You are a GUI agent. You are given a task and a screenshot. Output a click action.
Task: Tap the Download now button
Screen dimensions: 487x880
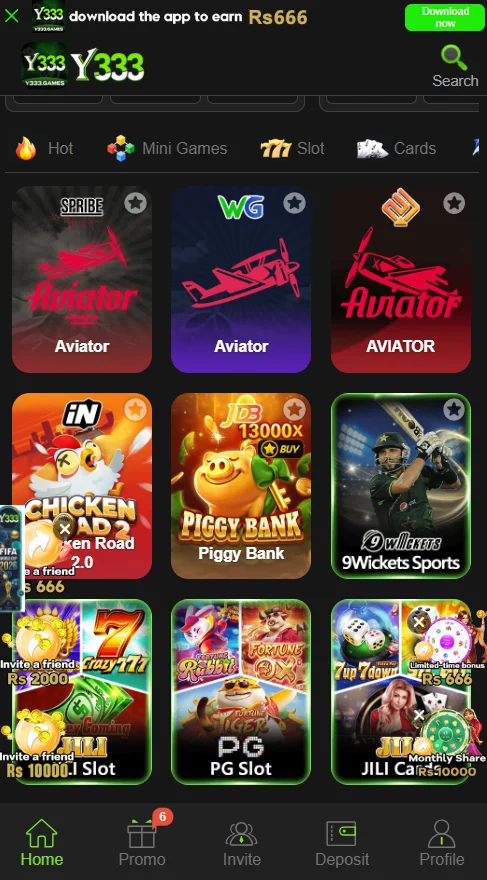(445, 17)
